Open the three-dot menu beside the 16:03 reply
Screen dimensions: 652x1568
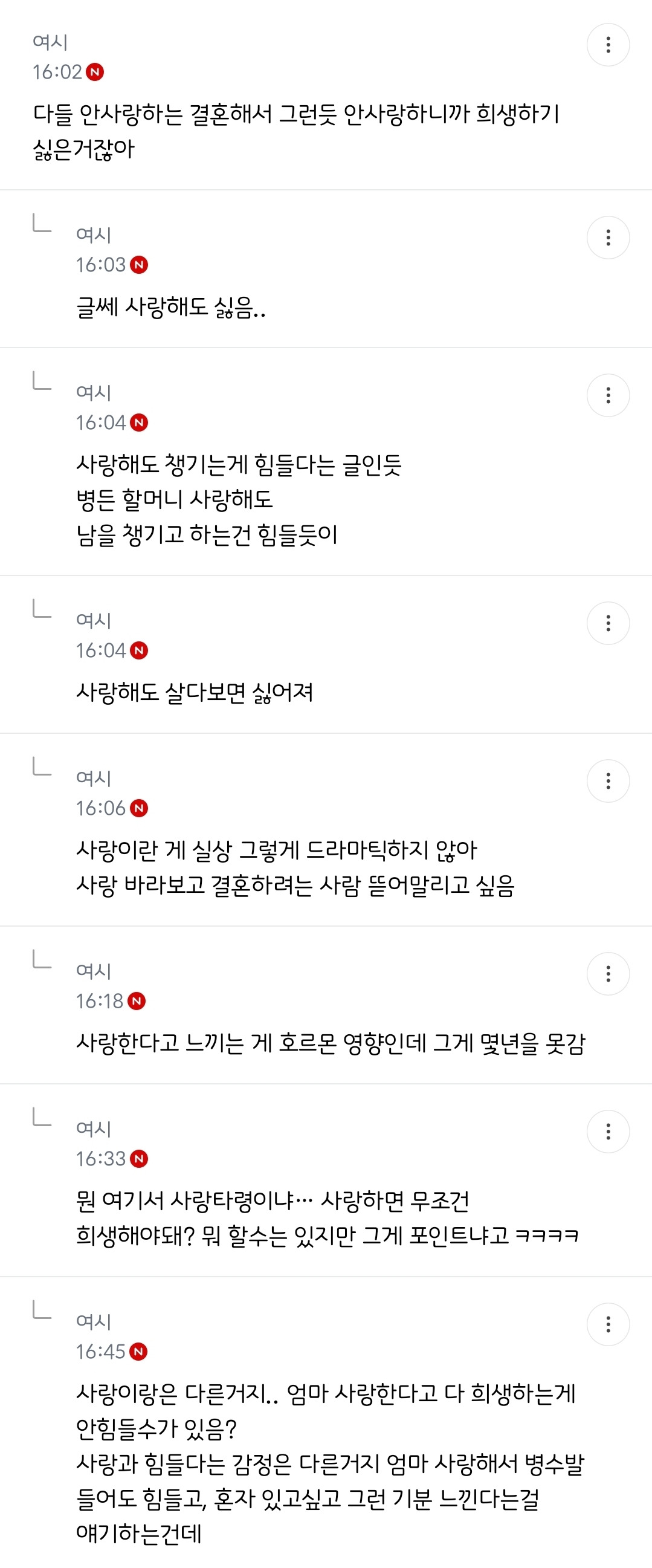click(608, 238)
